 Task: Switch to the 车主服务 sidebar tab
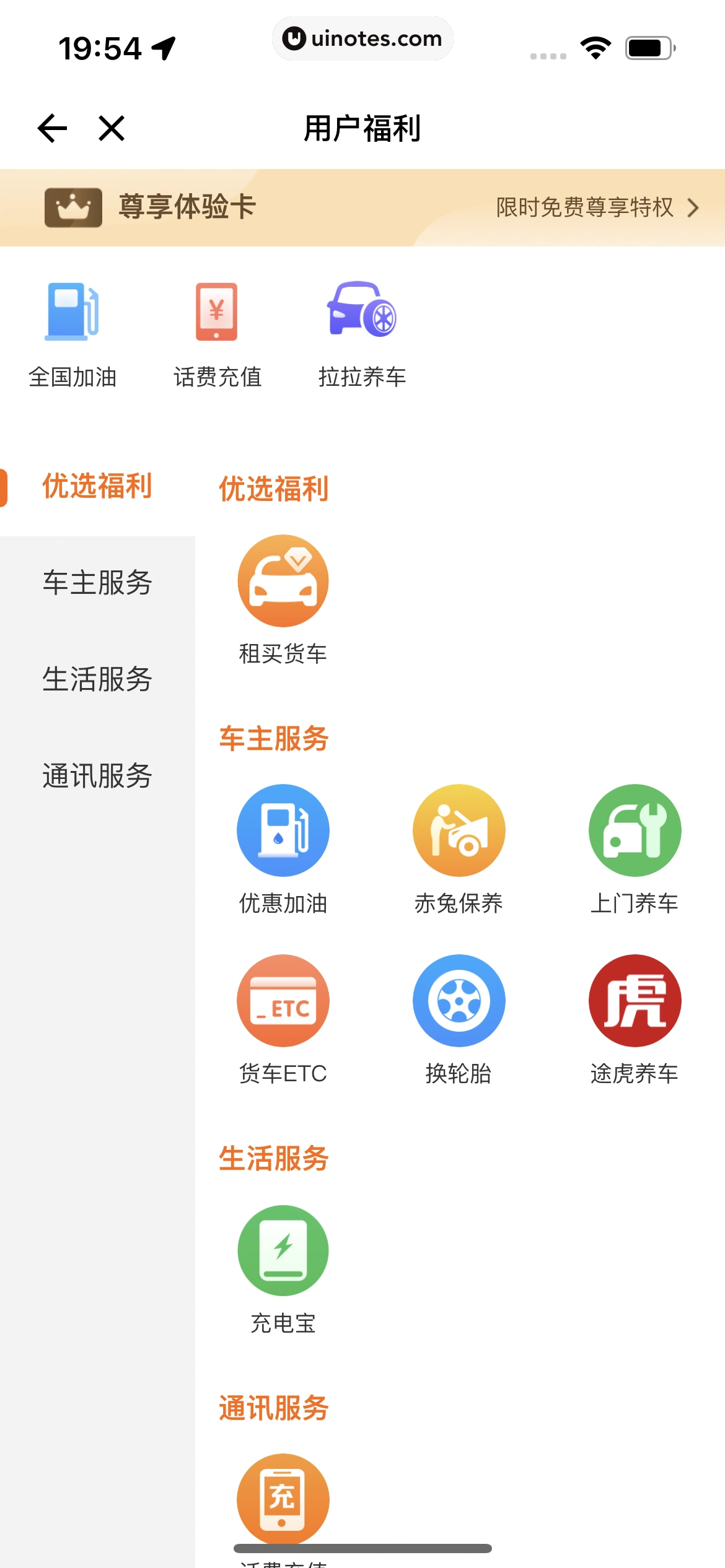97,583
